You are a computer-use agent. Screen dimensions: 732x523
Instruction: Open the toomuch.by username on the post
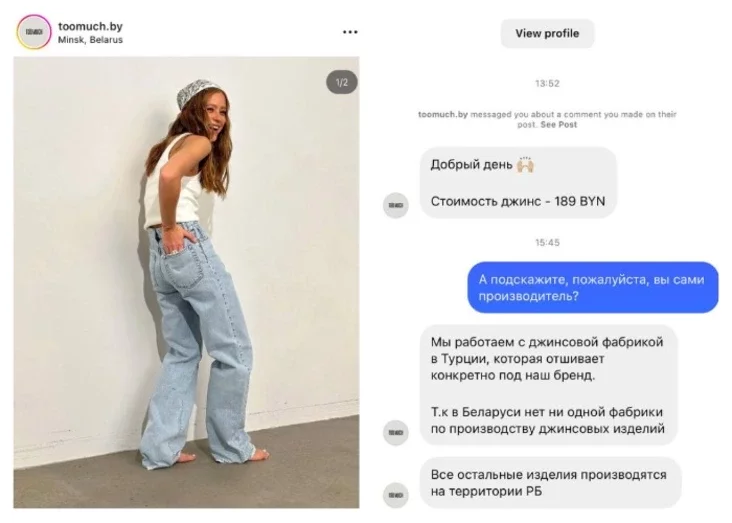tap(90, 25)
